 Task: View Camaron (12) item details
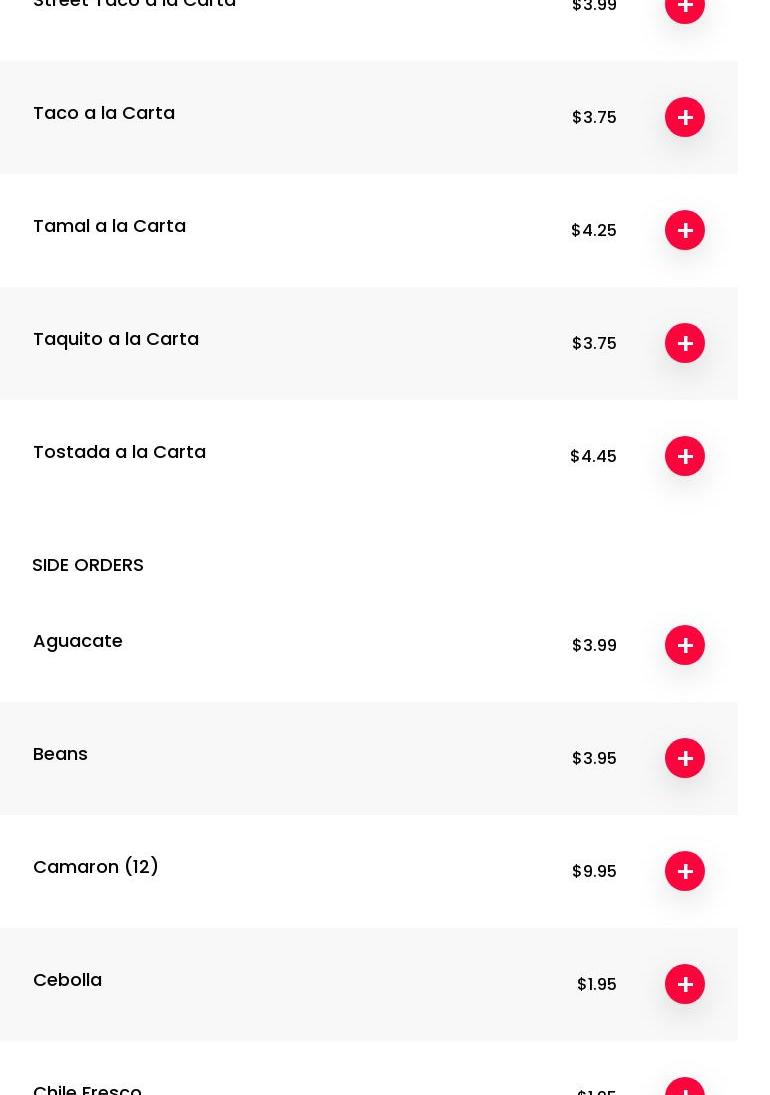pos(96,868)
